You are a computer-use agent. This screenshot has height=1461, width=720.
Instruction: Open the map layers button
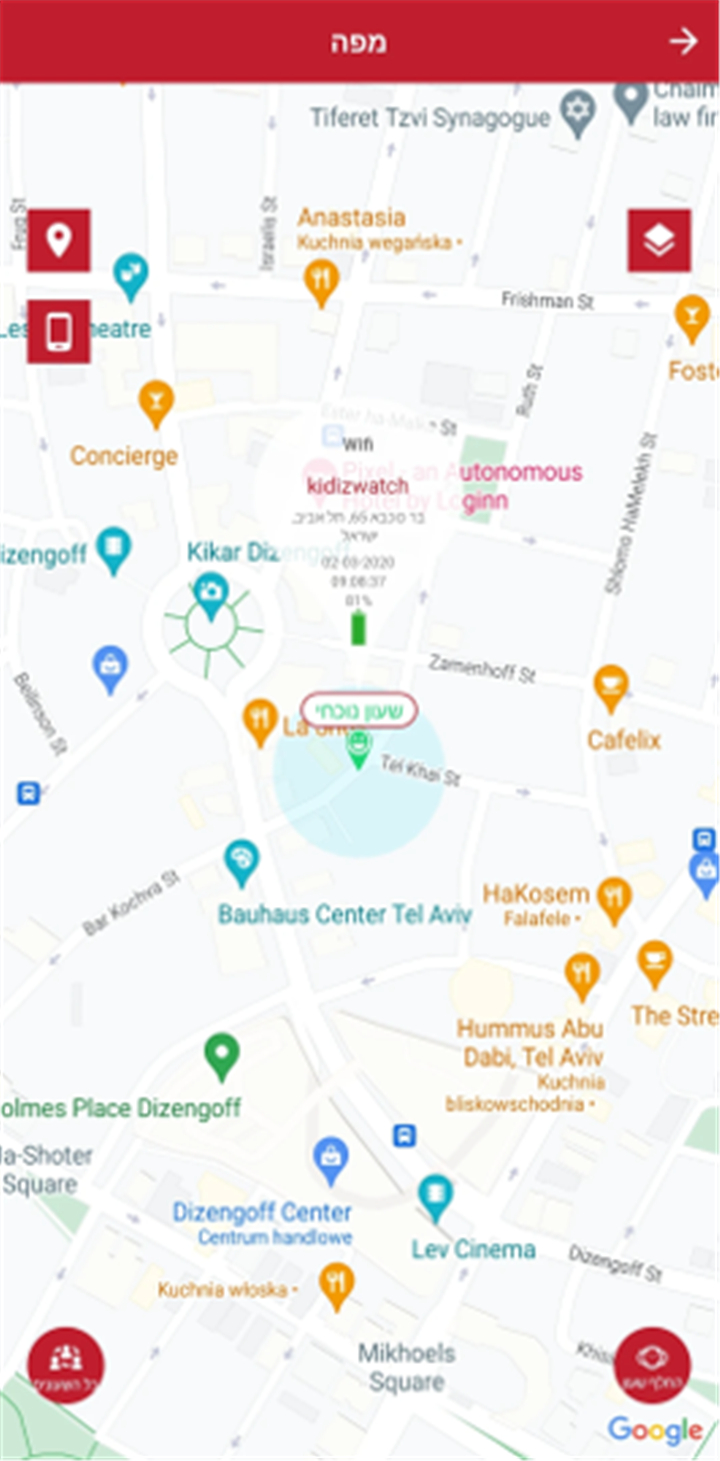point(659,240)
